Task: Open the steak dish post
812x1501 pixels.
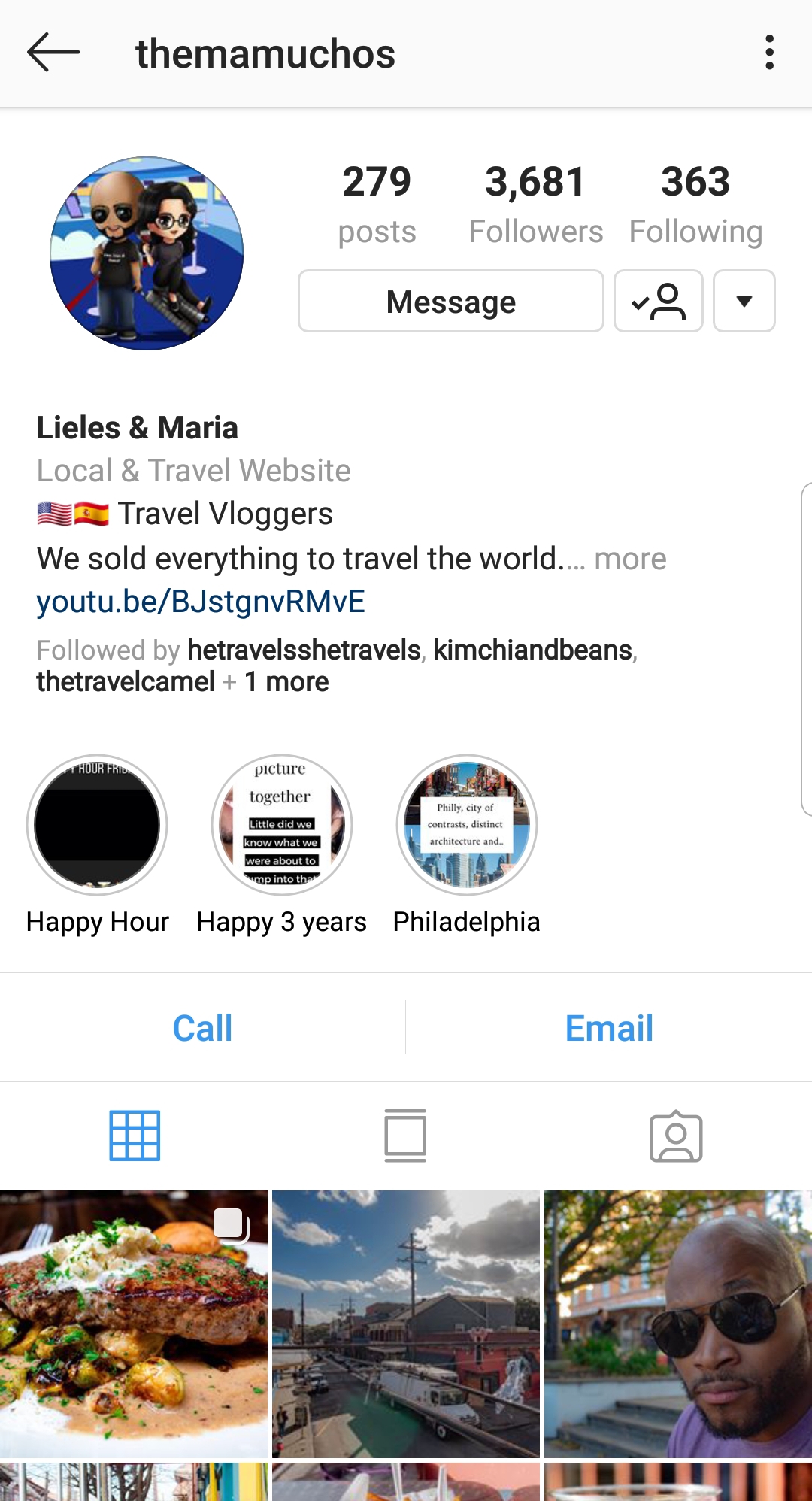Action: coord(134,1324)
